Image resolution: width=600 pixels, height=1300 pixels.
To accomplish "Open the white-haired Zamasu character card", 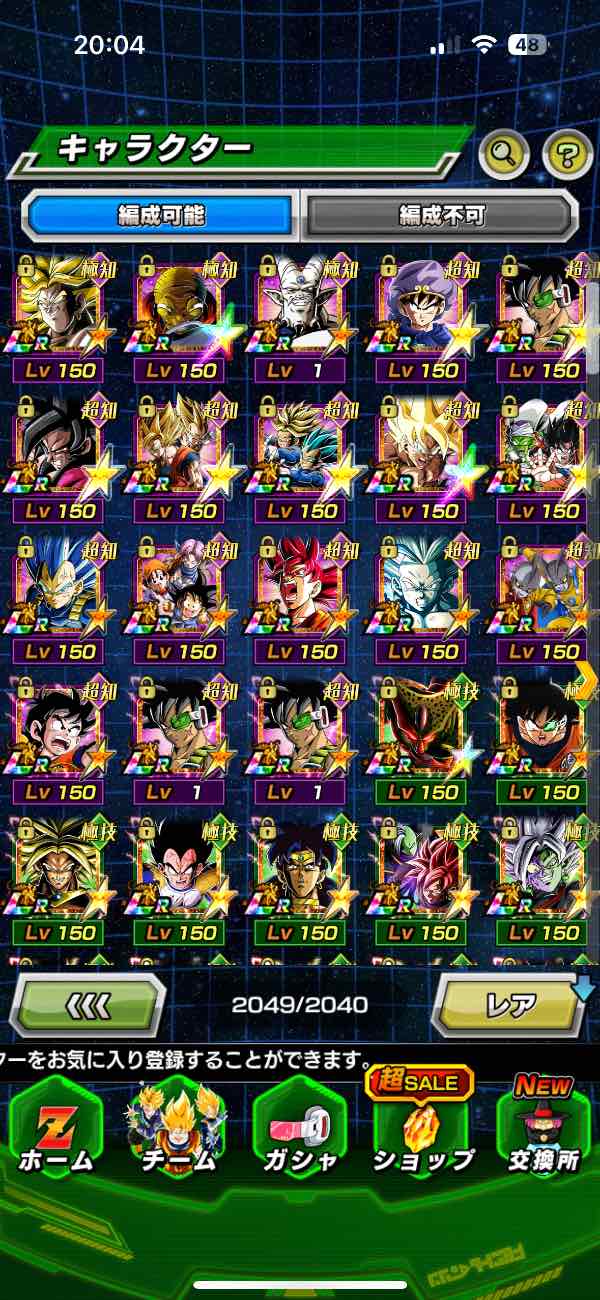I will pos(541,872).
